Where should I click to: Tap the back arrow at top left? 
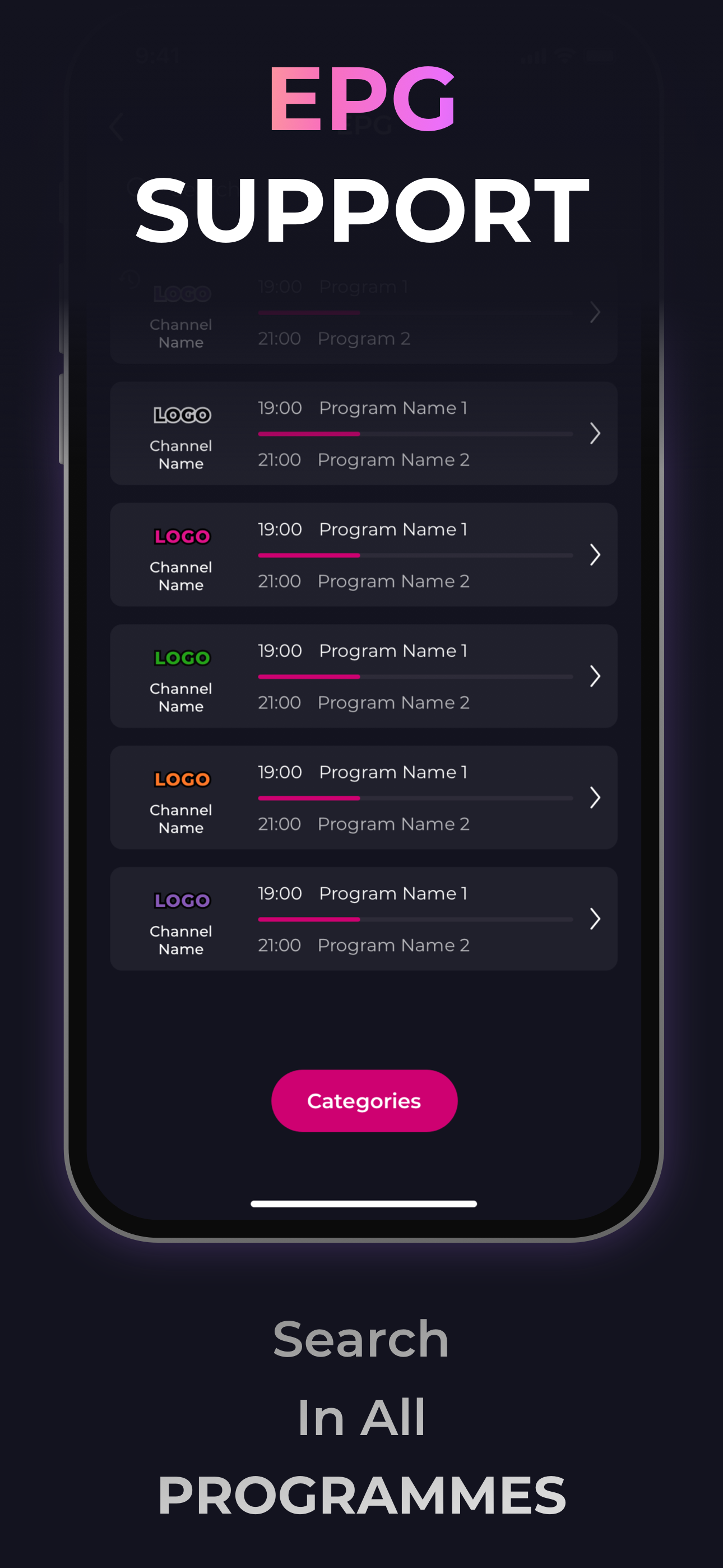point(117,128)
